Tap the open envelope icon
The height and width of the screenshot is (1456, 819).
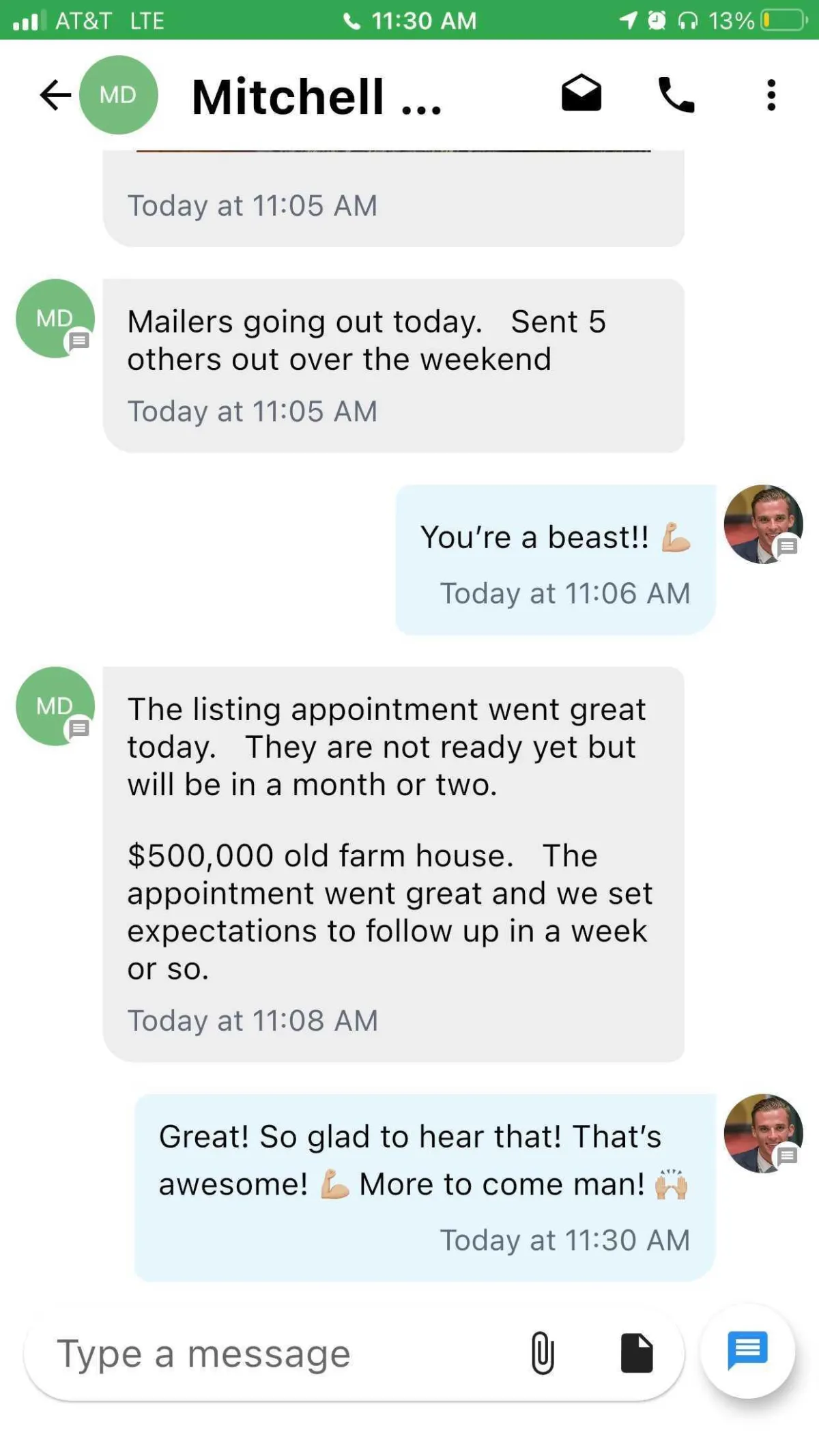pyautogui.click(x=581, y=94)
